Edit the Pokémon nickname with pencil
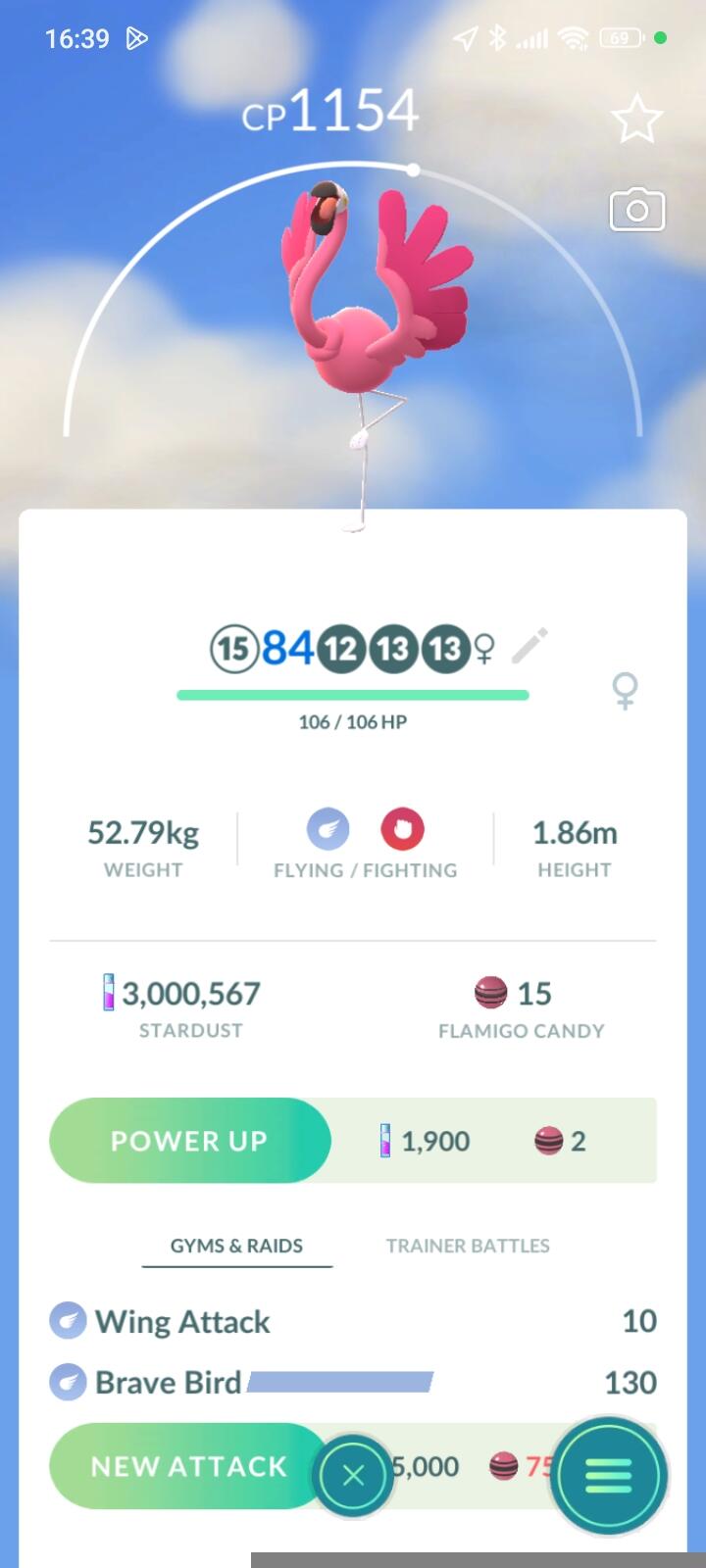706x1568 pixels. point(529,646)
